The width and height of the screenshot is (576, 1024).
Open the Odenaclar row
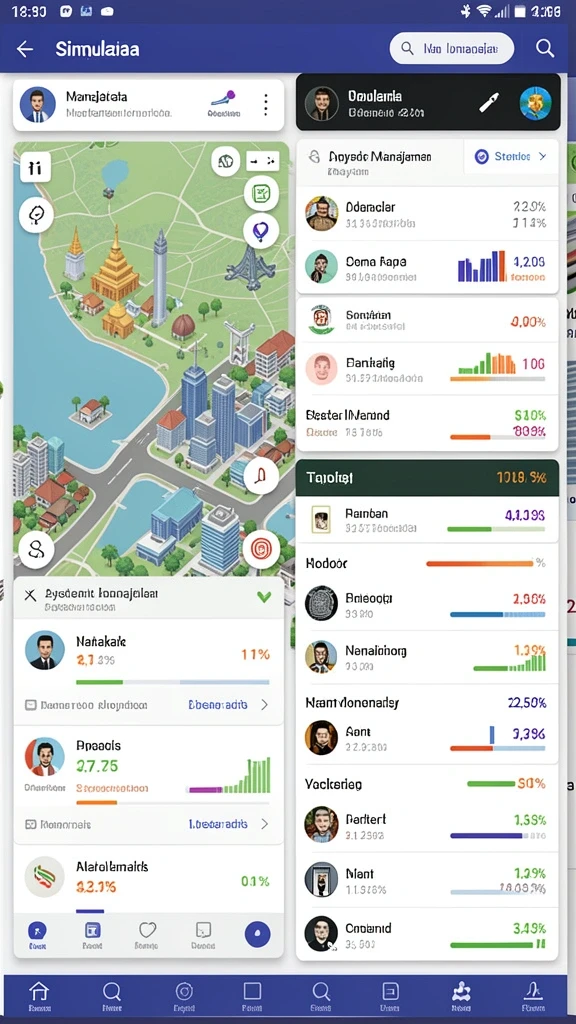427,214
